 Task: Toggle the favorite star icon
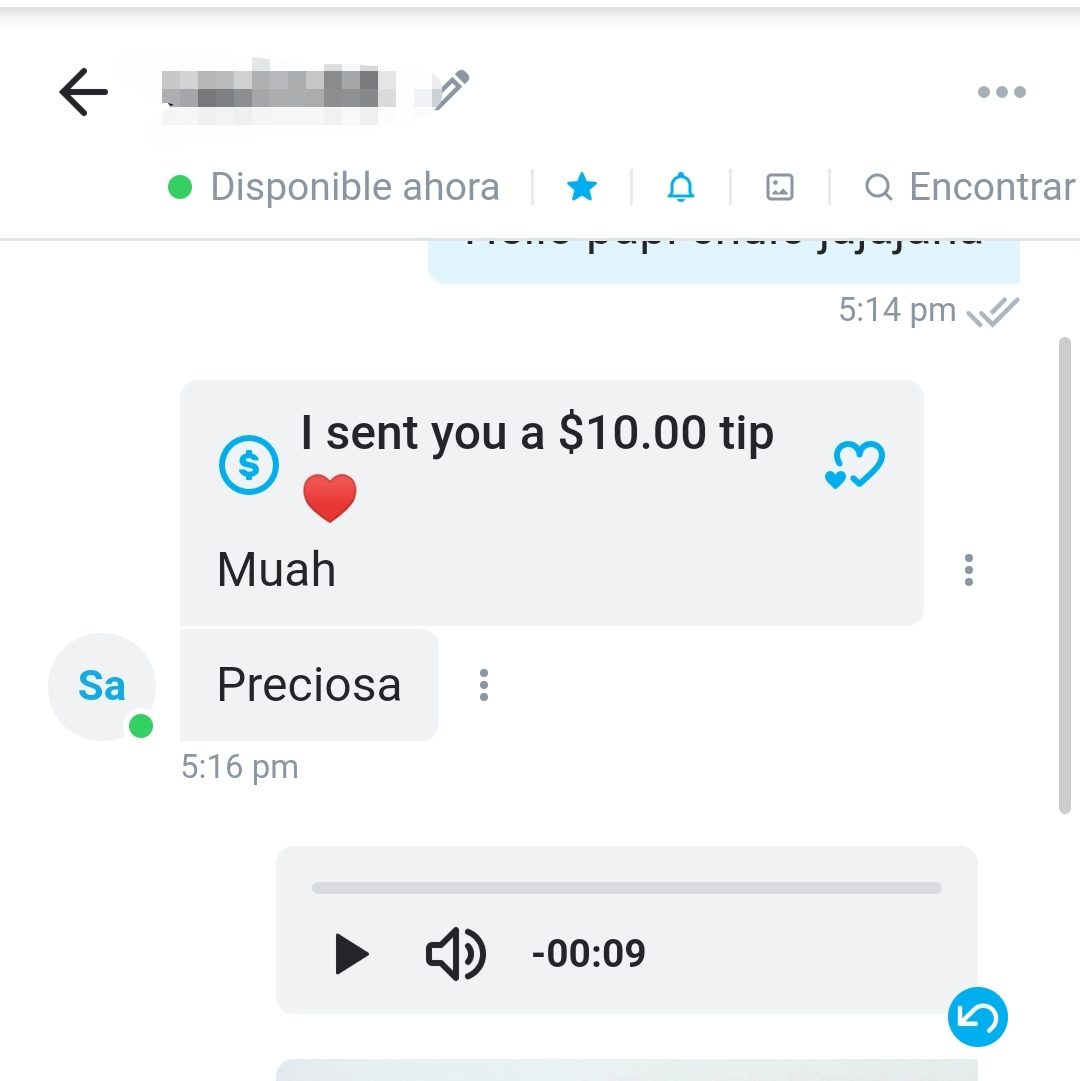(x=582, y=187)
